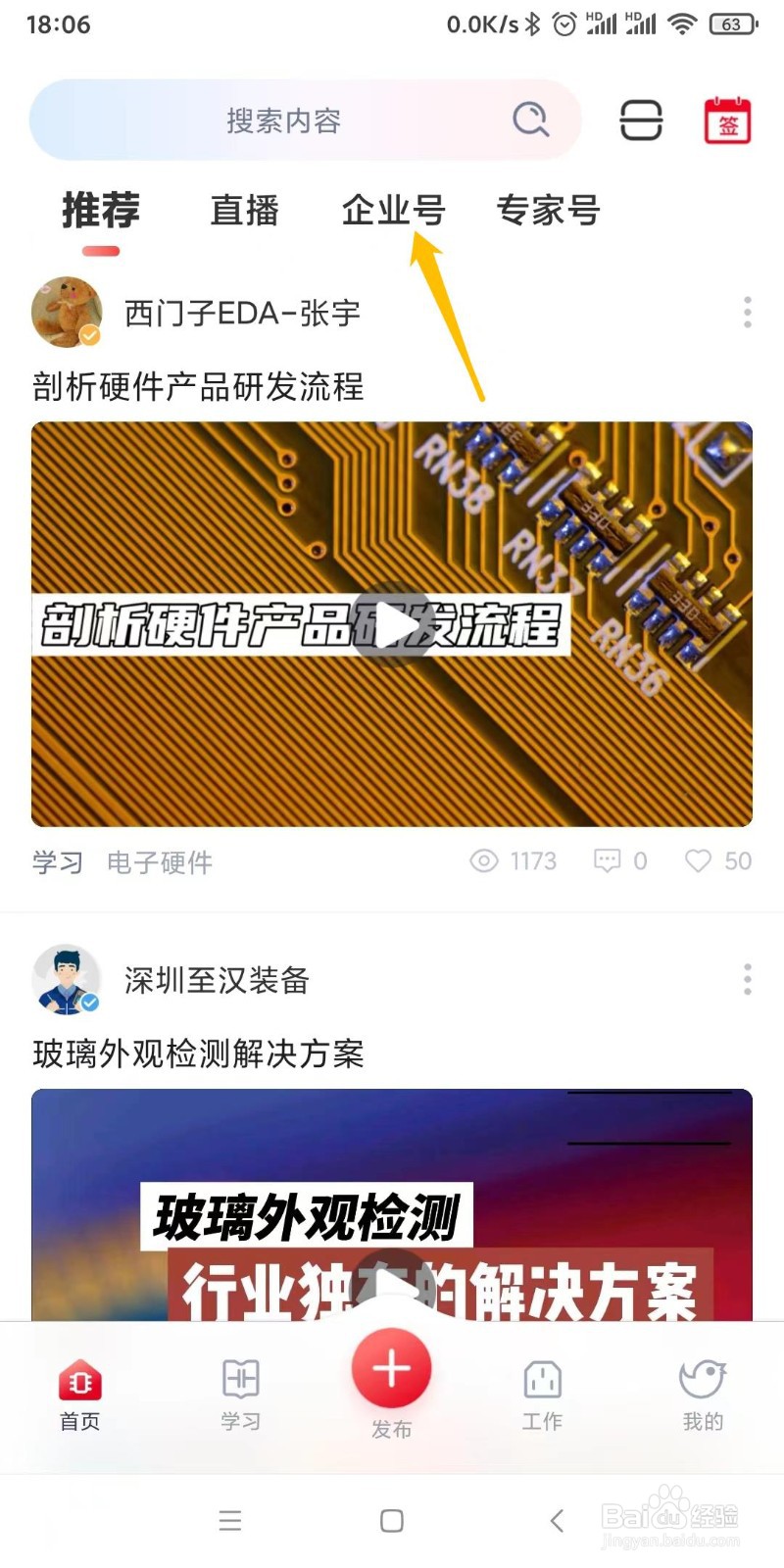Screen dimensions: 784x1568
Task: Open the scan/QR code icon beside search
Action: pyautogui.click(x=641, y=120)
